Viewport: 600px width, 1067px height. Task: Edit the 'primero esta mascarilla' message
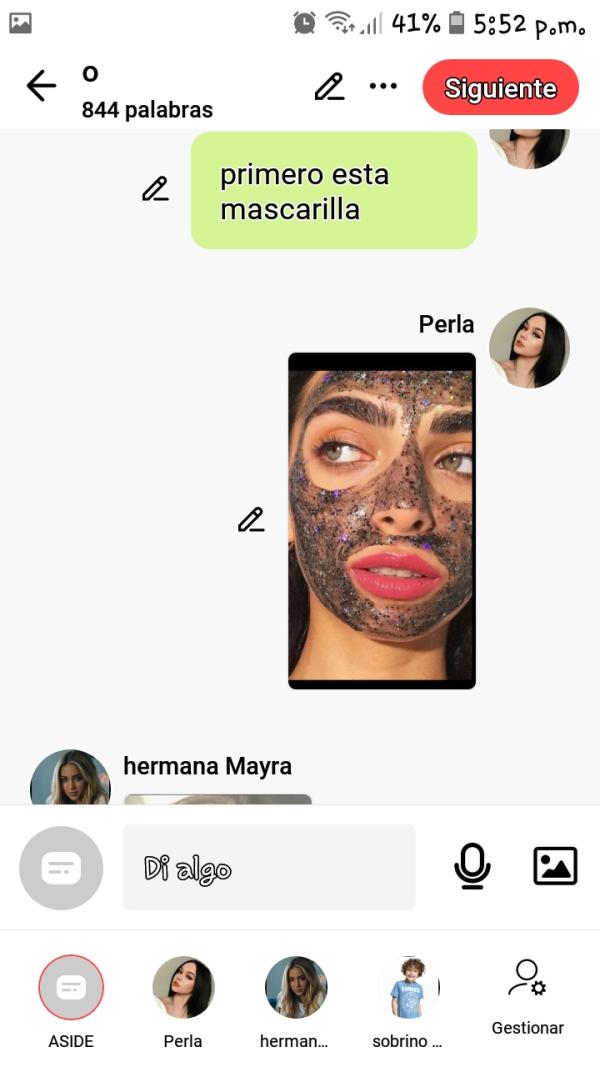(x=155, y=189)
